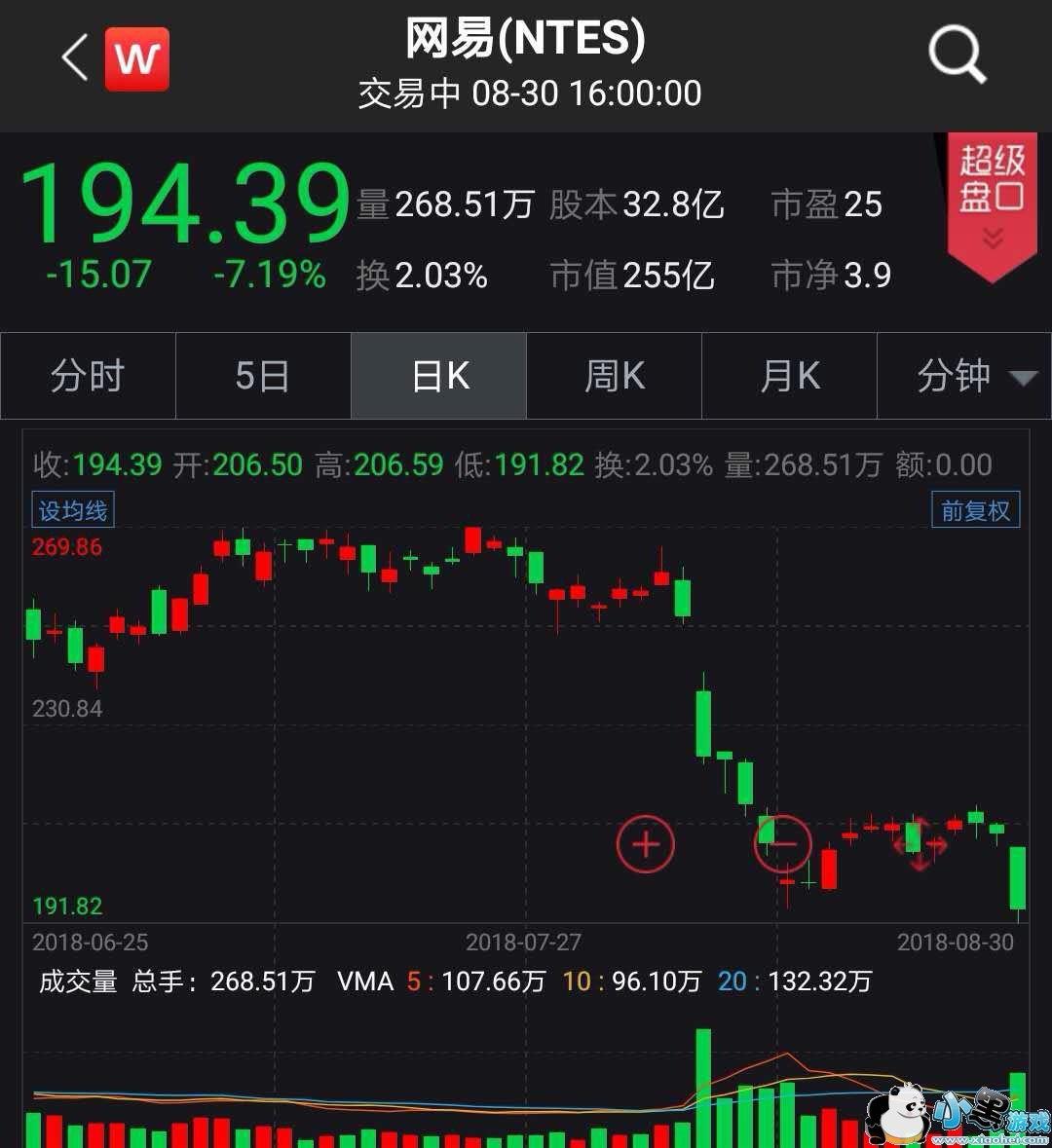The height and width of the screenshot is (1148, 1052).
Task: Switch to 分时 chart tab
Action: (x=88, y=376)
